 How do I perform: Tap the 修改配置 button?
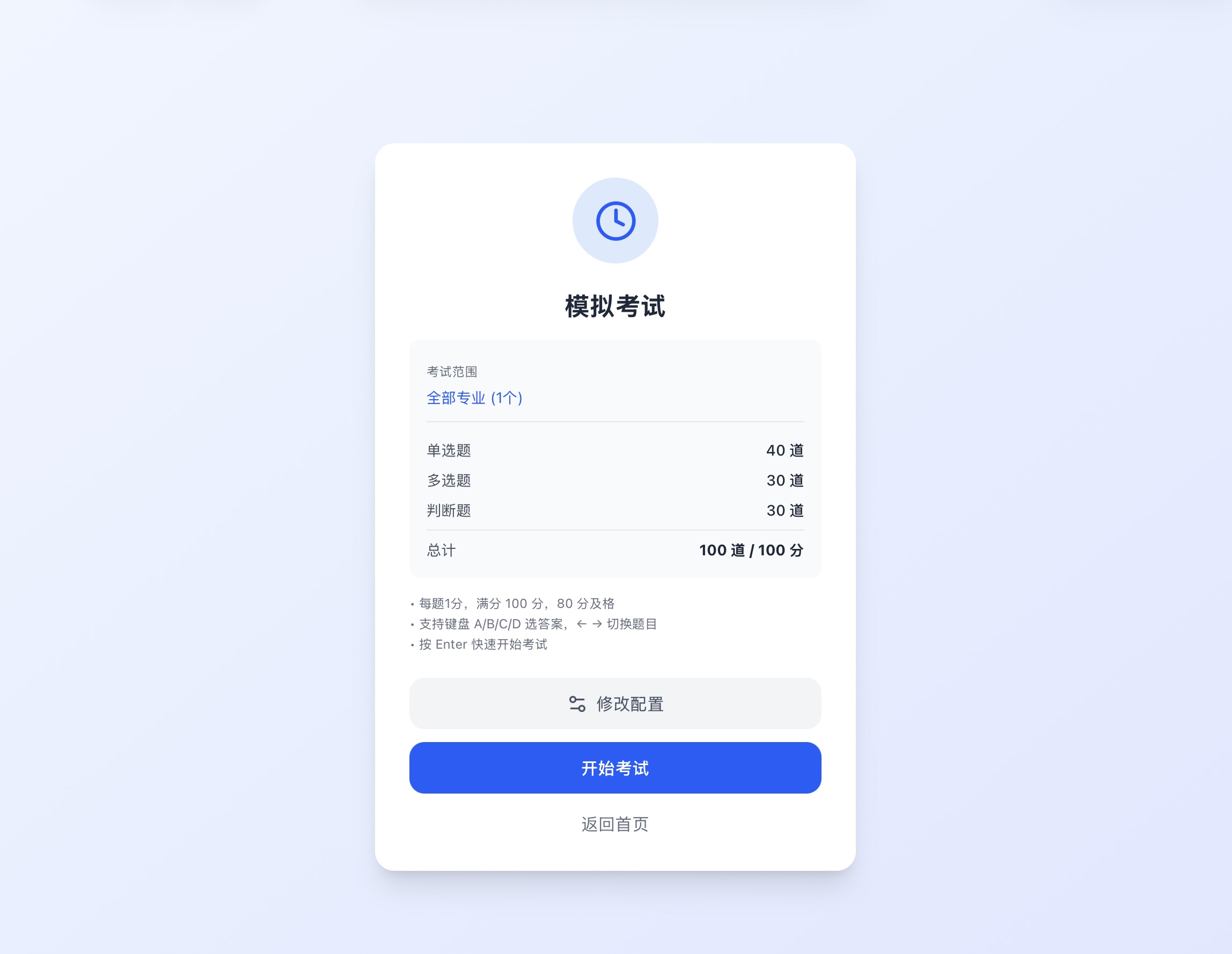click(x=615, y=703)
